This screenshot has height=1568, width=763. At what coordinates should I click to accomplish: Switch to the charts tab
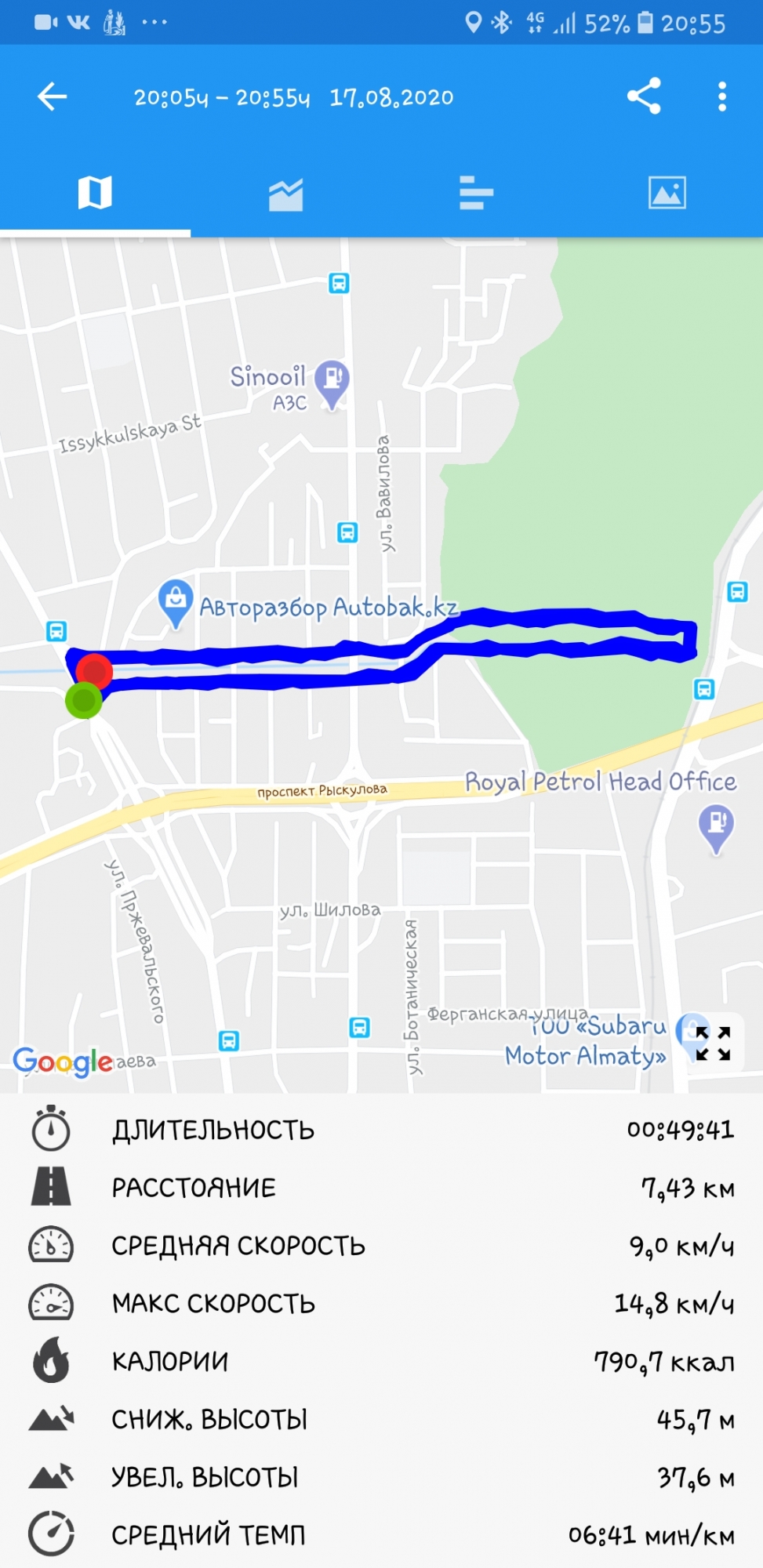285,194
